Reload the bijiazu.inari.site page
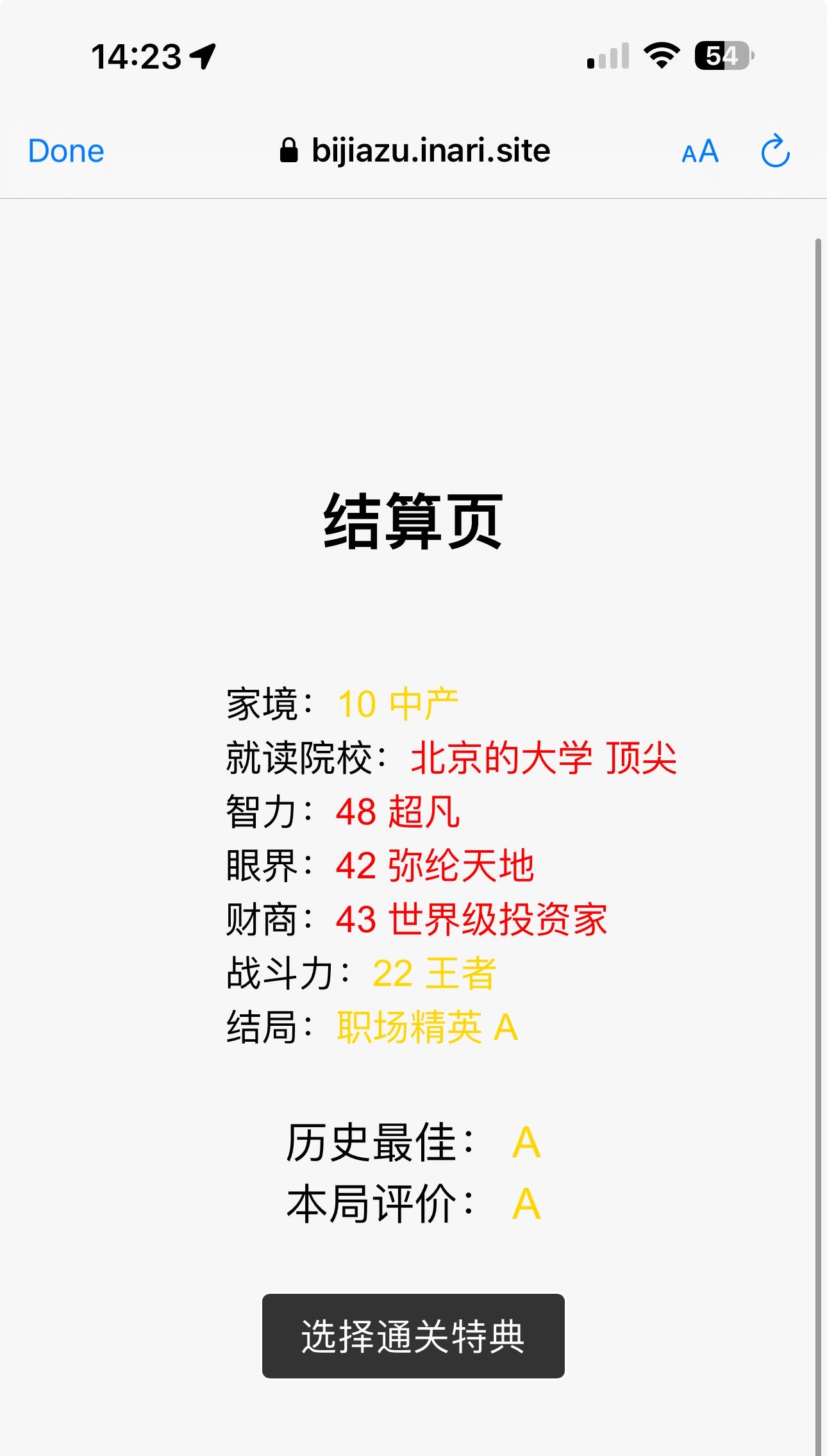 (775, 151)
